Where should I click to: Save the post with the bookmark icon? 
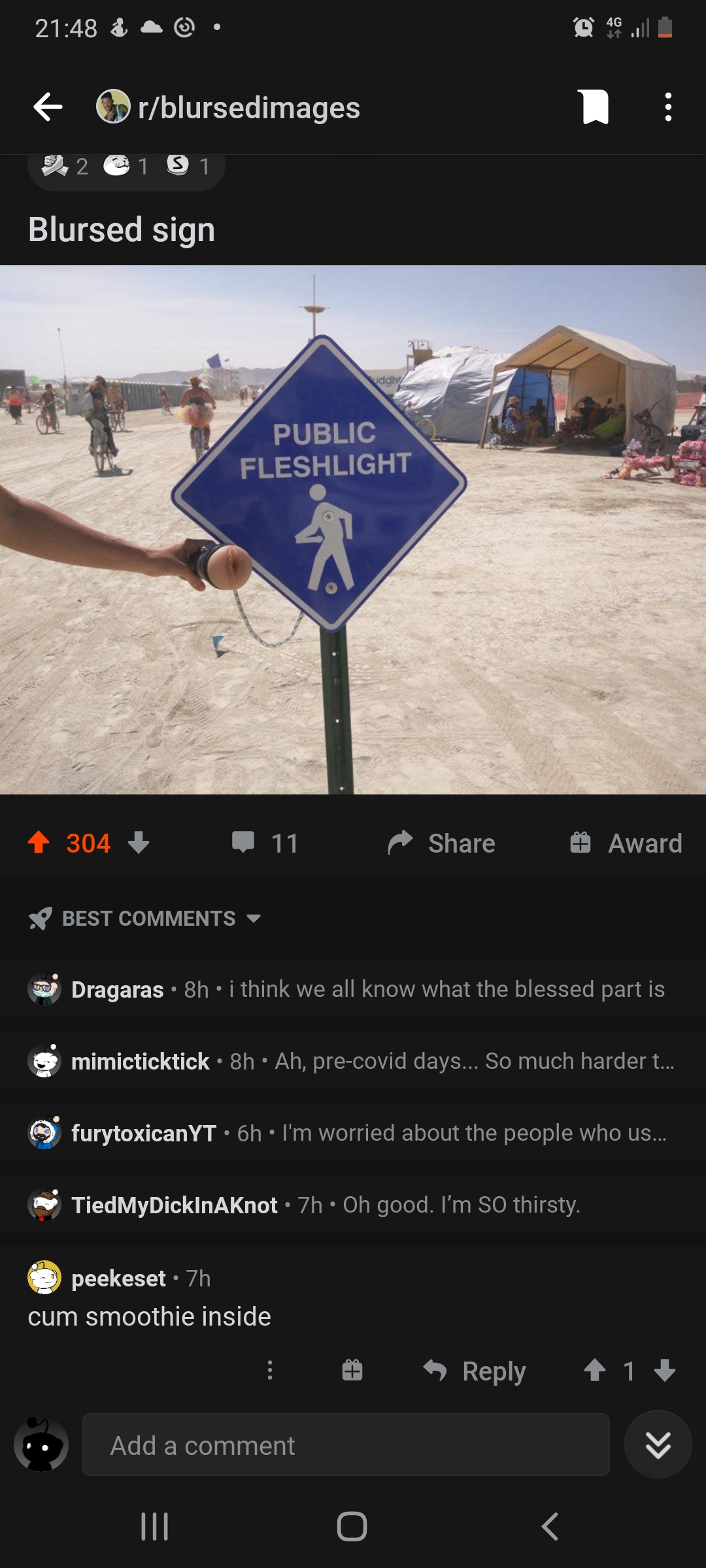594,107
